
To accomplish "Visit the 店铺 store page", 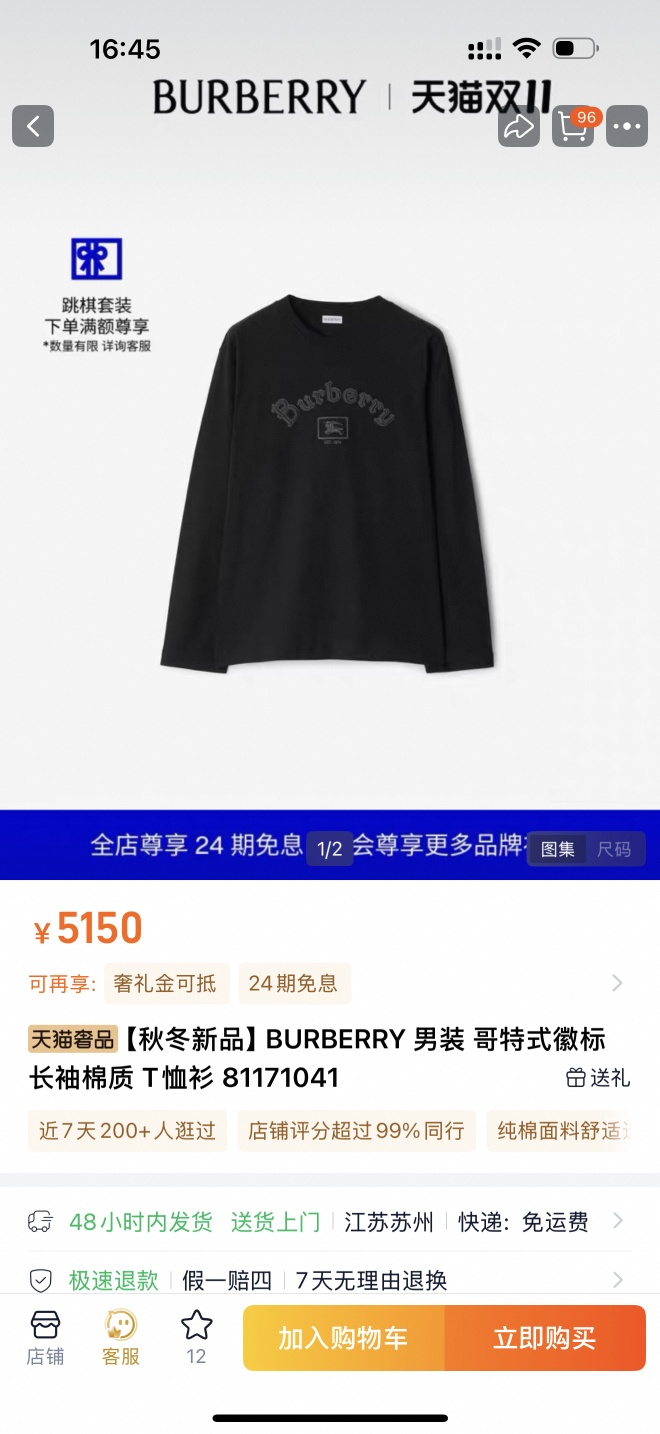I will [x=45, y=1338].
